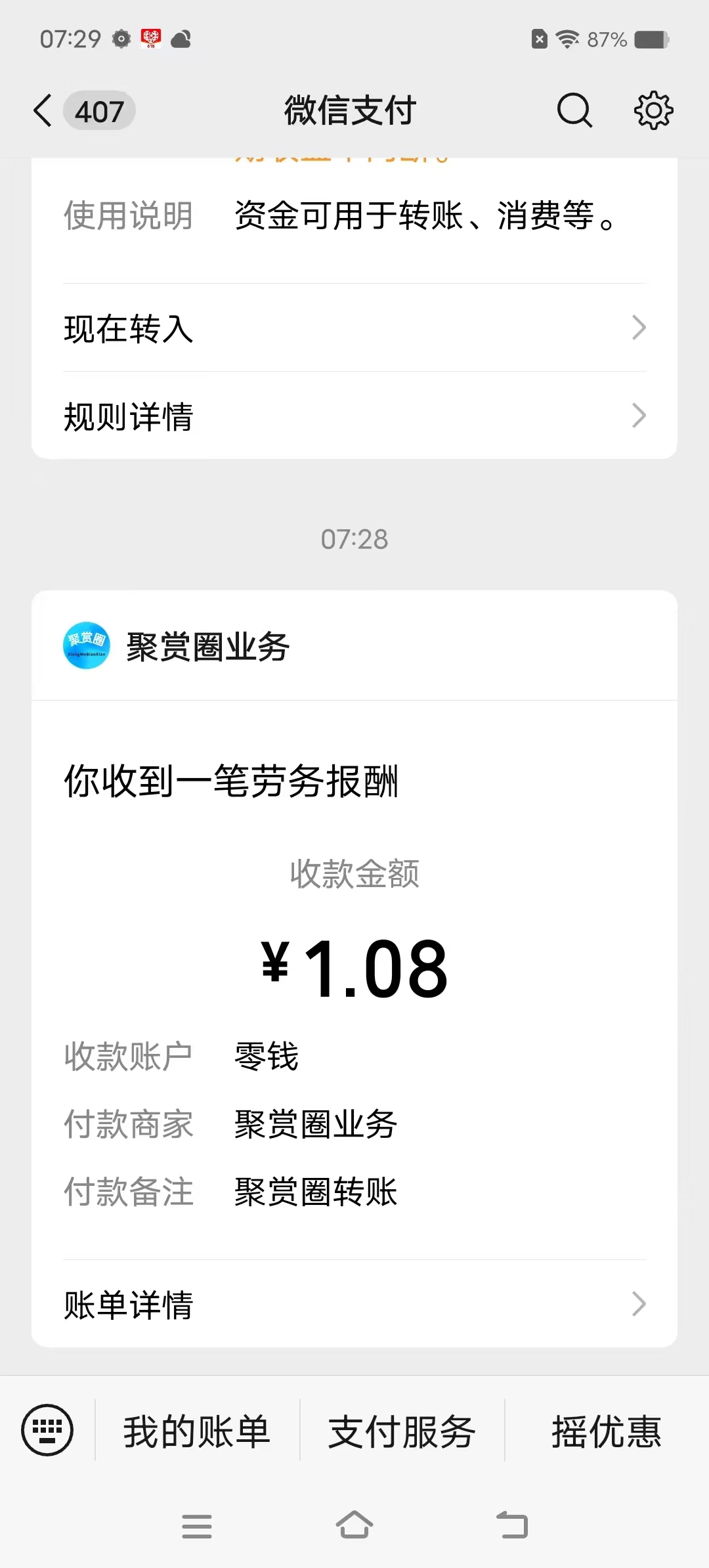Go to the system home screen
This screenshot has width=709, height=1568.
[x=354, y=1525]
